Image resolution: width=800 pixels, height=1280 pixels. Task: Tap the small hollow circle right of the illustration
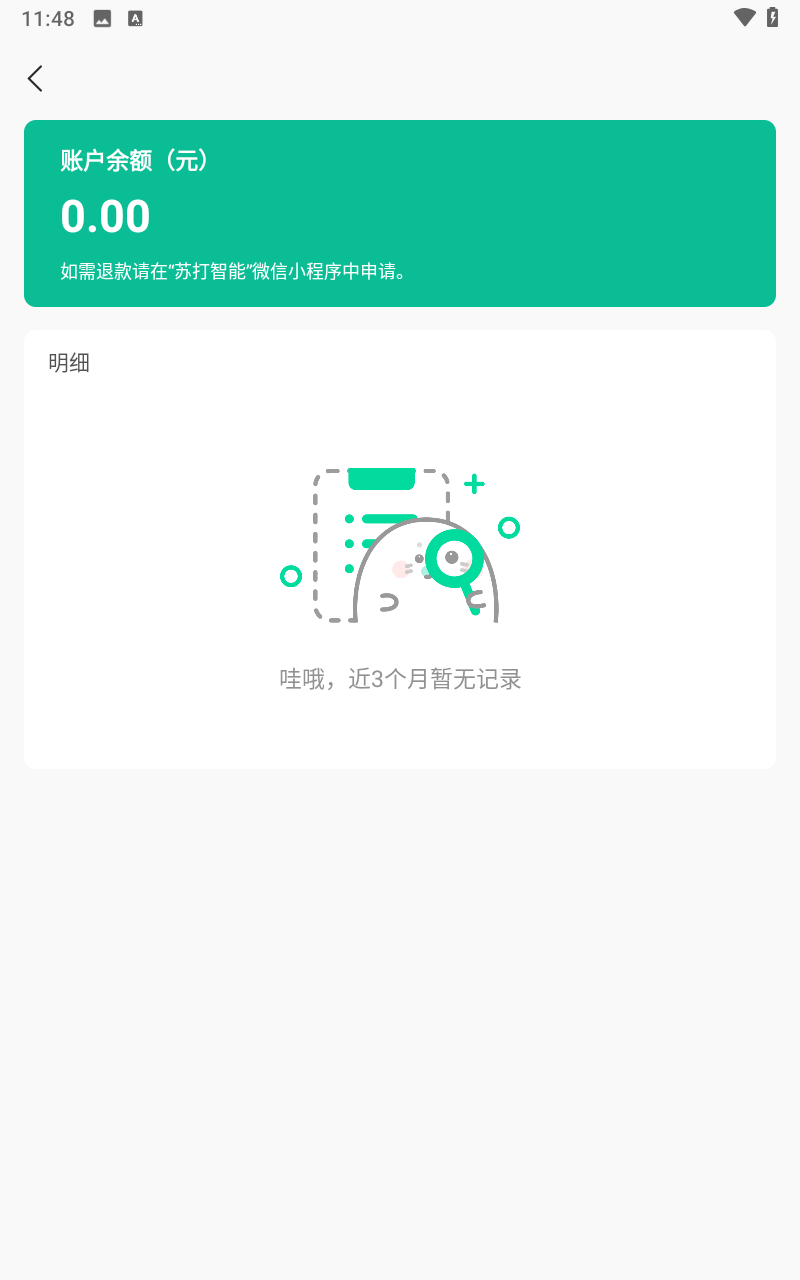pyautogui.click(x=510, y=529)
